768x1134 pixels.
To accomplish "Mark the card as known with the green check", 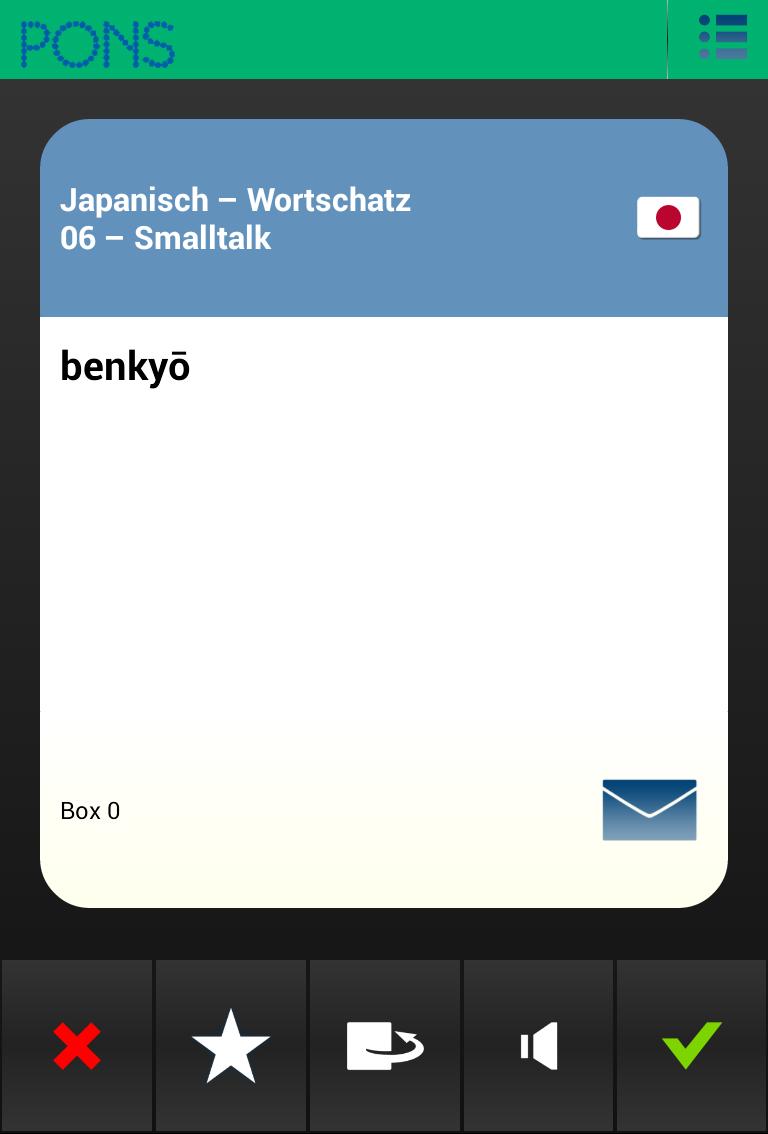I will tap(692, 1046).
